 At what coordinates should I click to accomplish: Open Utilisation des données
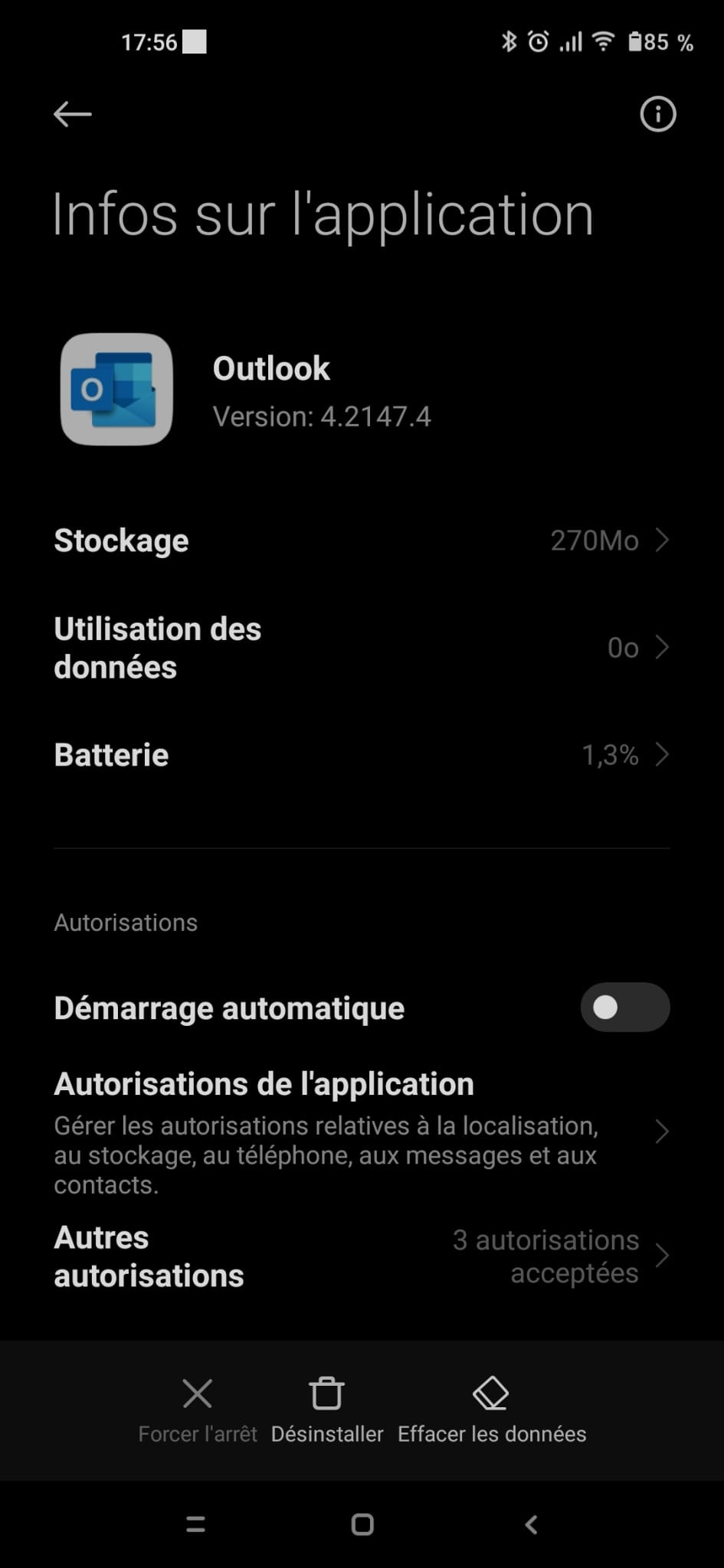coord(362,648)
